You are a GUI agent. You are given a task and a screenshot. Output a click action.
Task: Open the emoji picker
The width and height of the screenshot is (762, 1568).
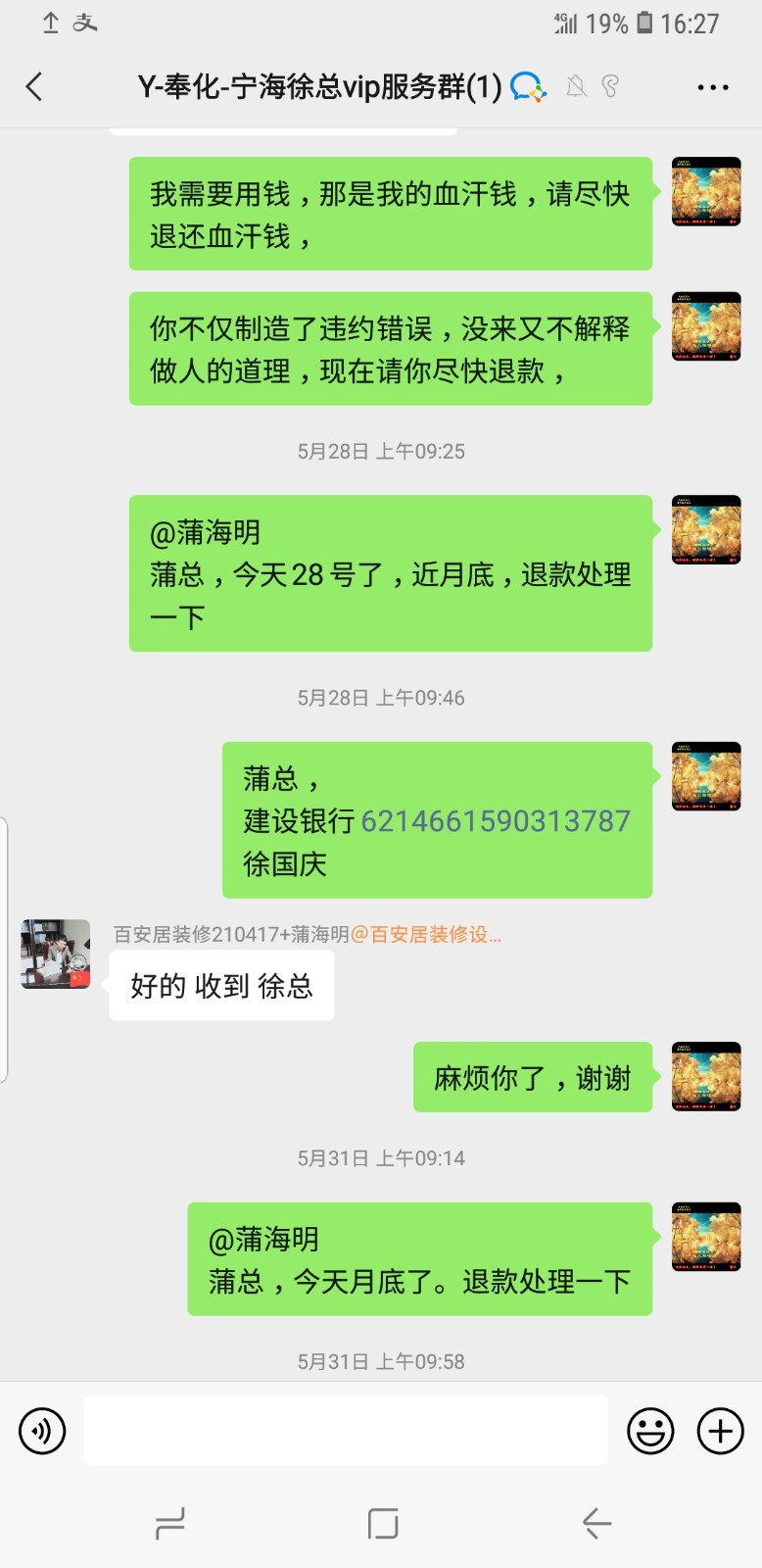click(x=650, y=1431)
